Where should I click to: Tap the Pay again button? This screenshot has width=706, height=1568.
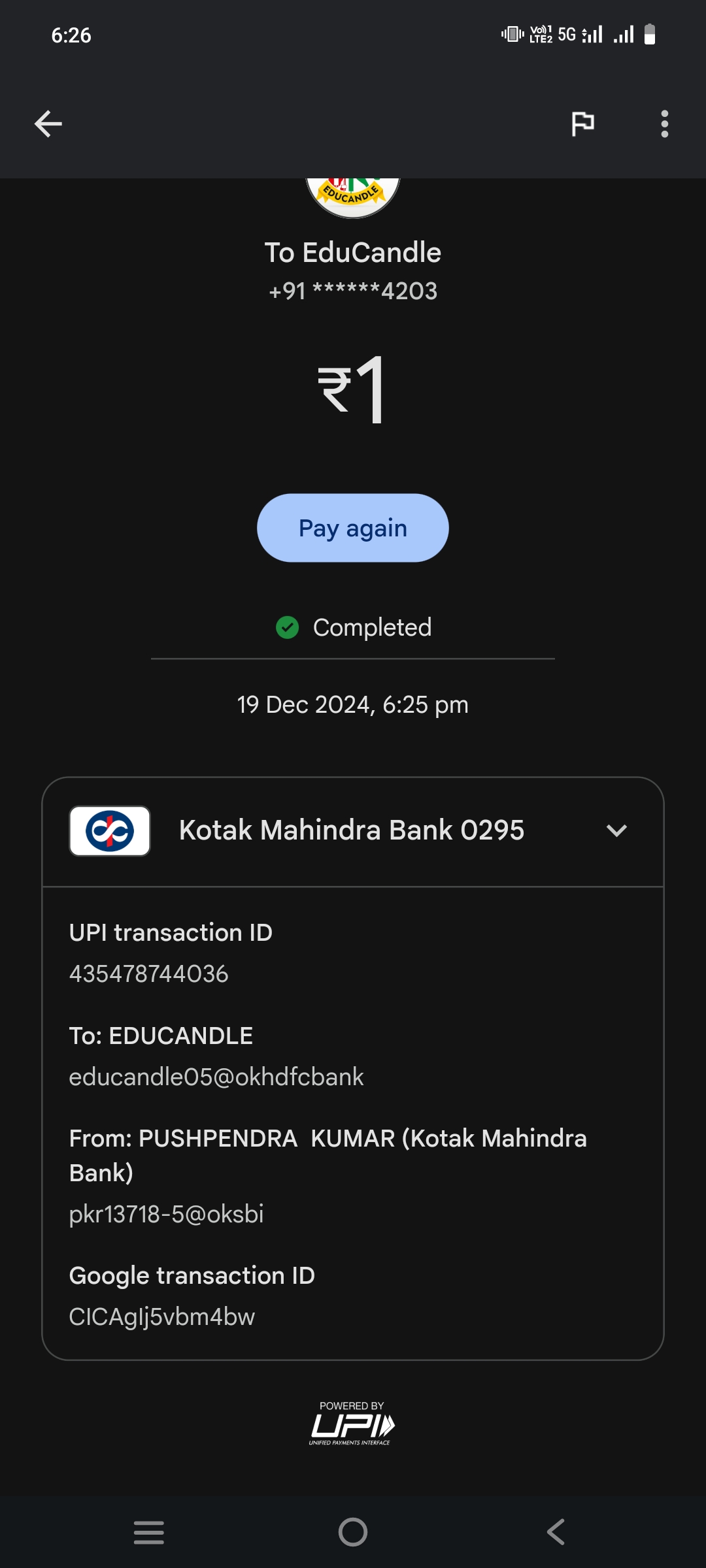pos(353,528)
